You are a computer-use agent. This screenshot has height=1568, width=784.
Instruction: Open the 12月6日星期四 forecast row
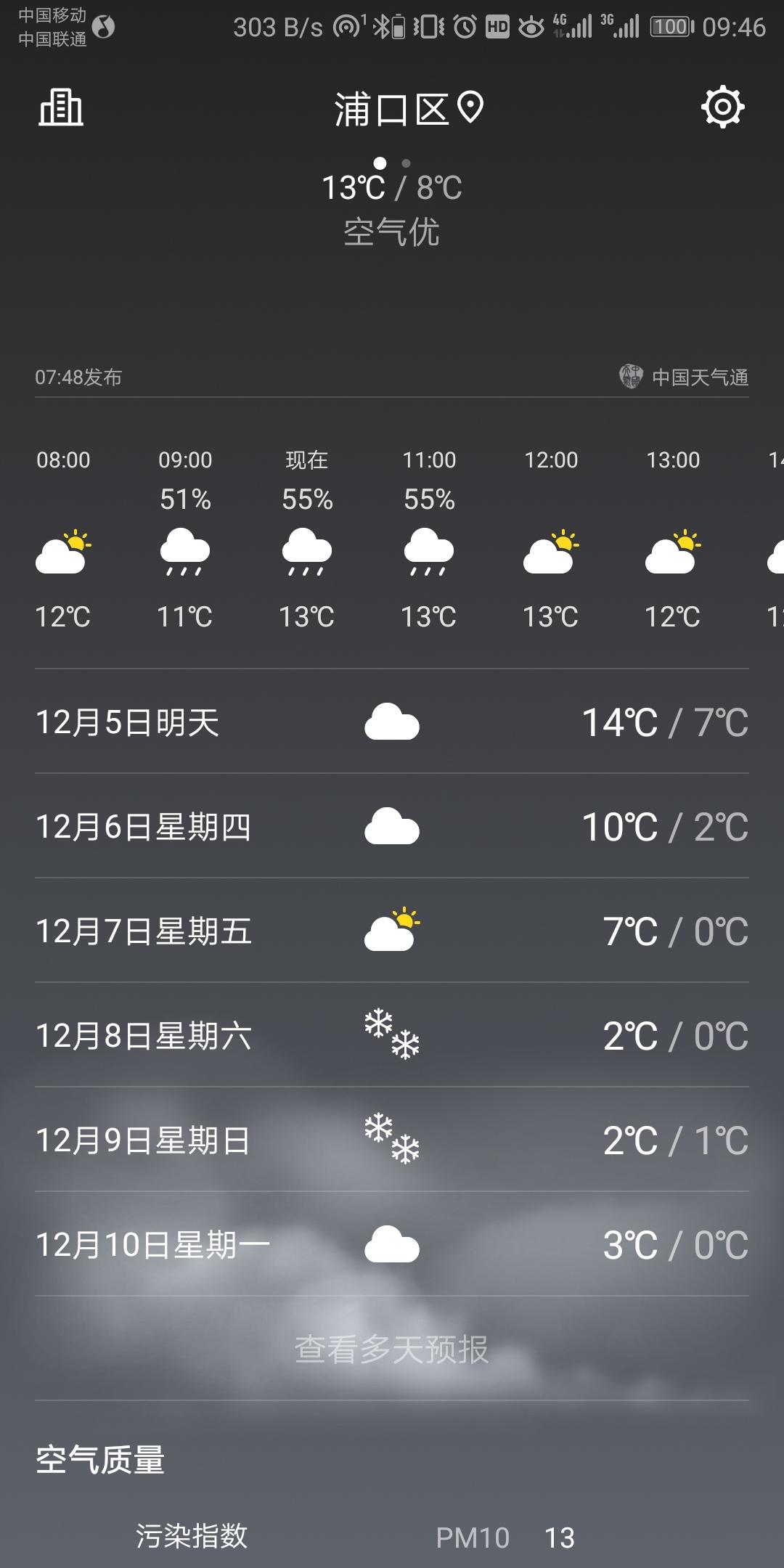click(392, 827)
